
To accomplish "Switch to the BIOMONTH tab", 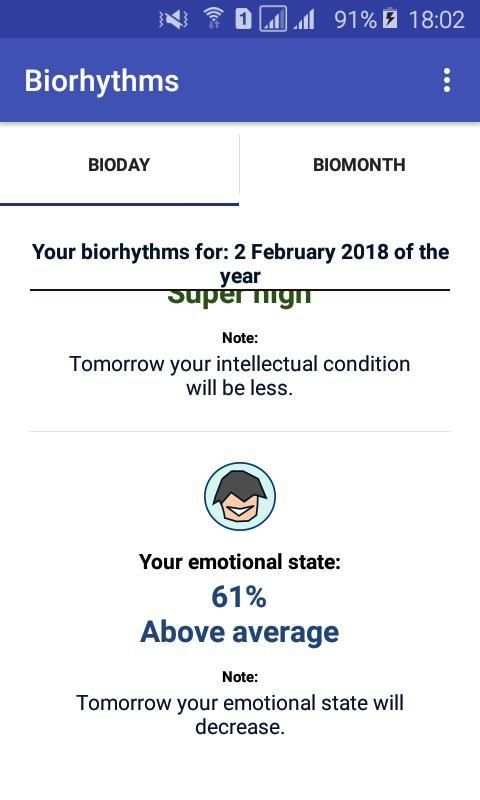I will 360,165.
